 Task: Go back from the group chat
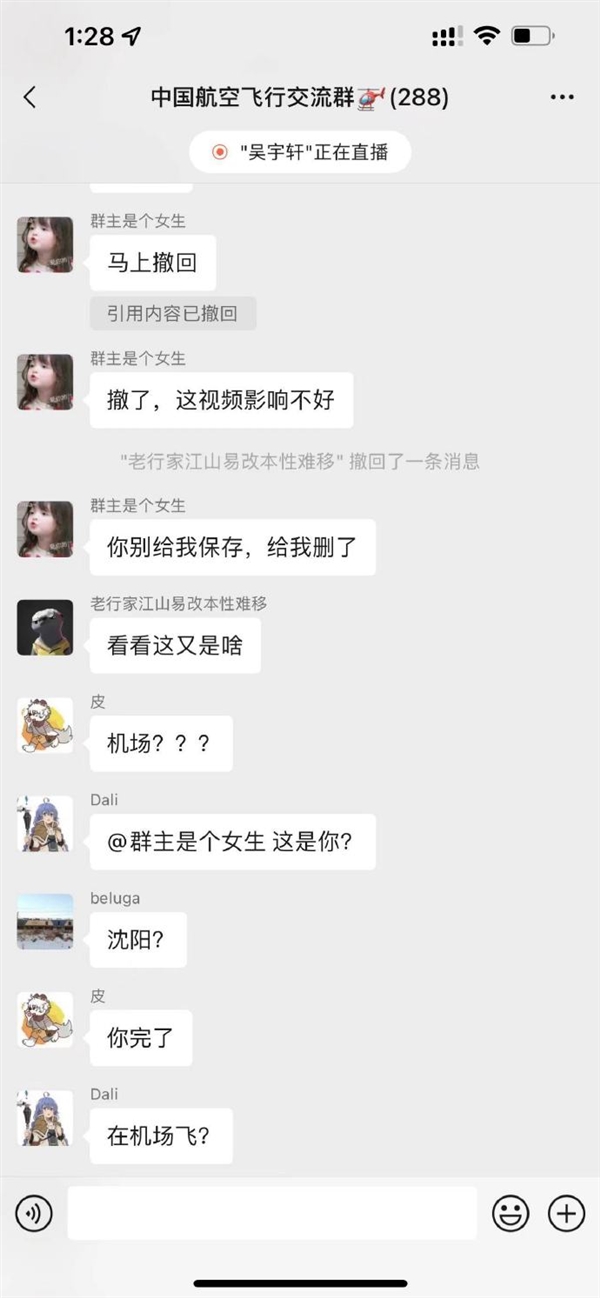(x=30, y=97)
